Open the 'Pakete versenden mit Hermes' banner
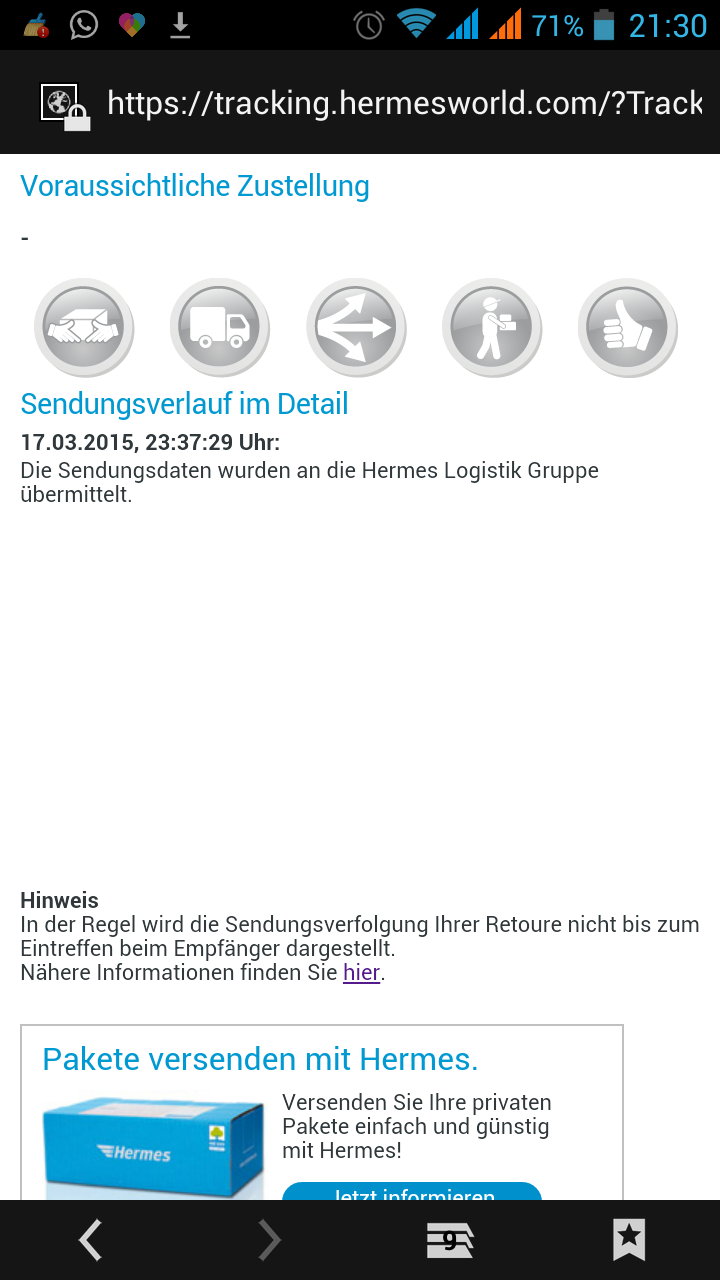The width and height of the screenshot is (720, 1280). pyautogui.click(x=260, y=1059)
